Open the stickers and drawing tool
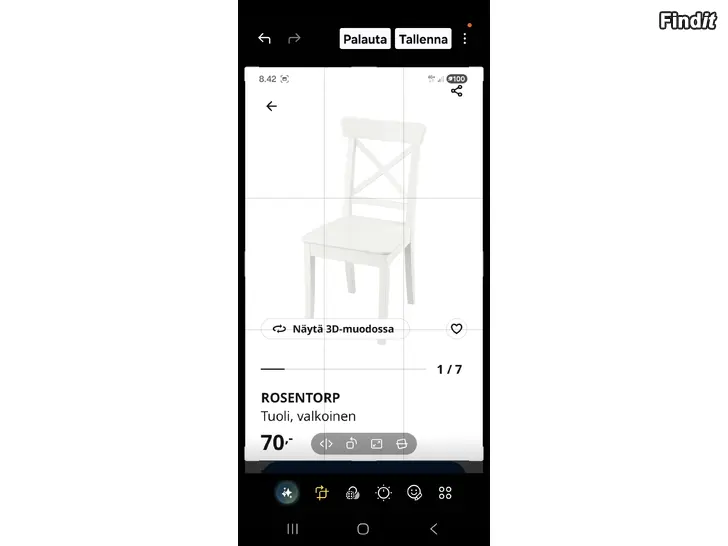The width and height of the screenshot is (728, 546). (414, 493)
